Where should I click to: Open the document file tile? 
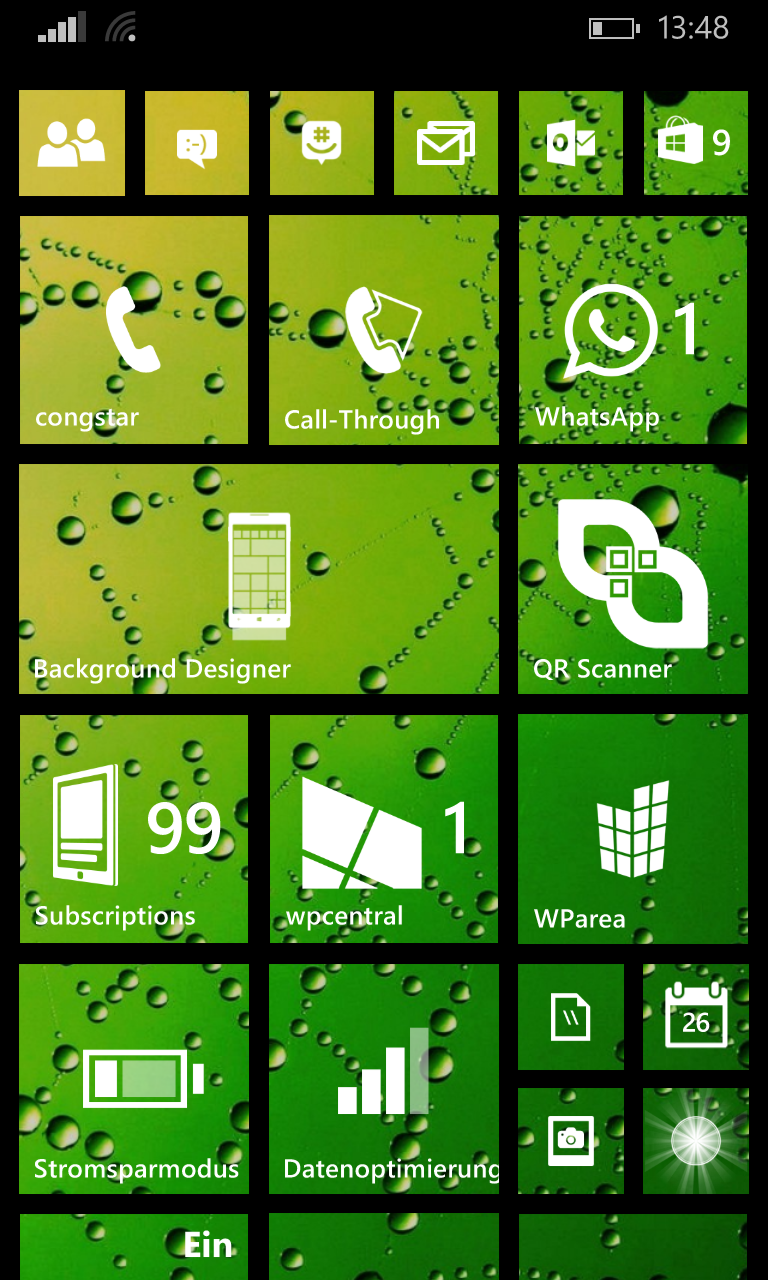point(571,1017)
